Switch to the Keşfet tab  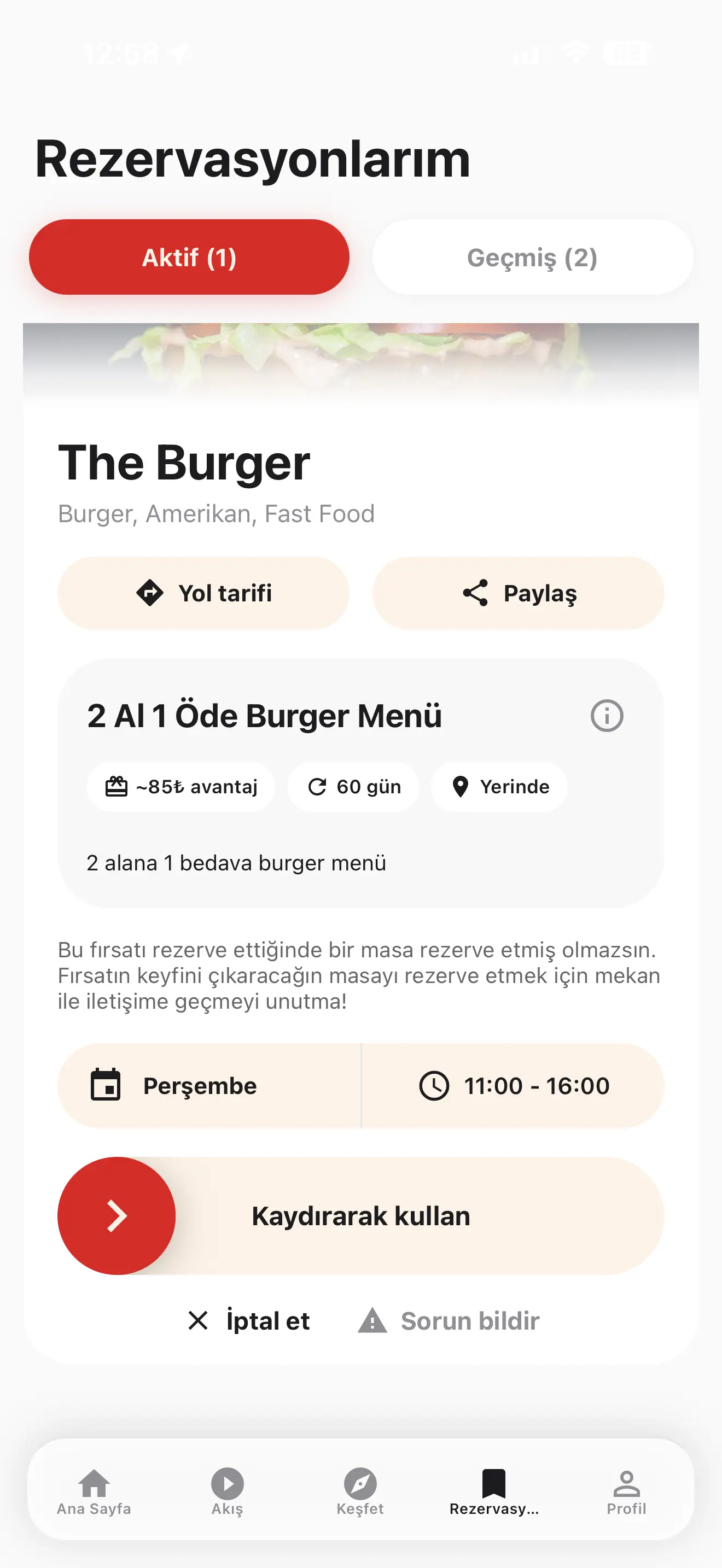(x=360, y=1491)
